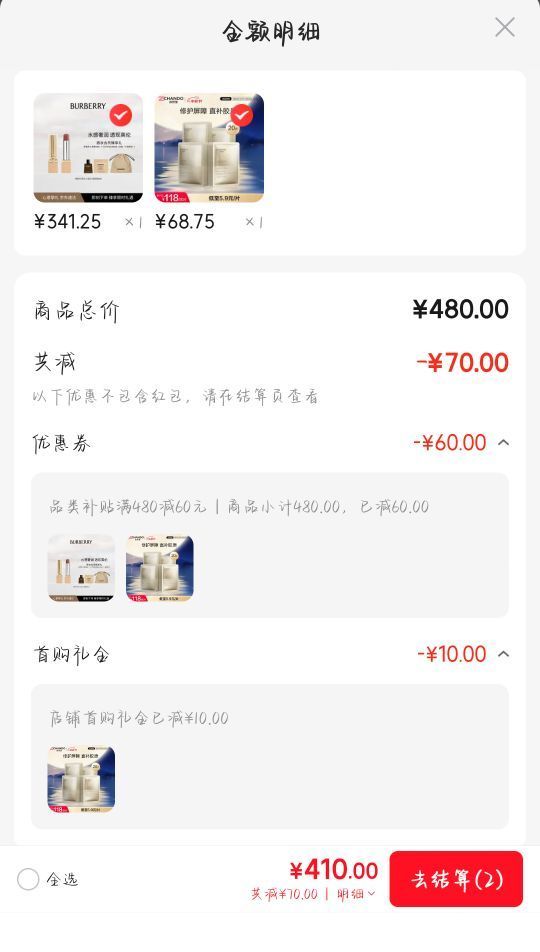Uncheck the Chando mask product thumbnail
The width and height of the screenshot is (540, 952).
(x=242, y=115)
